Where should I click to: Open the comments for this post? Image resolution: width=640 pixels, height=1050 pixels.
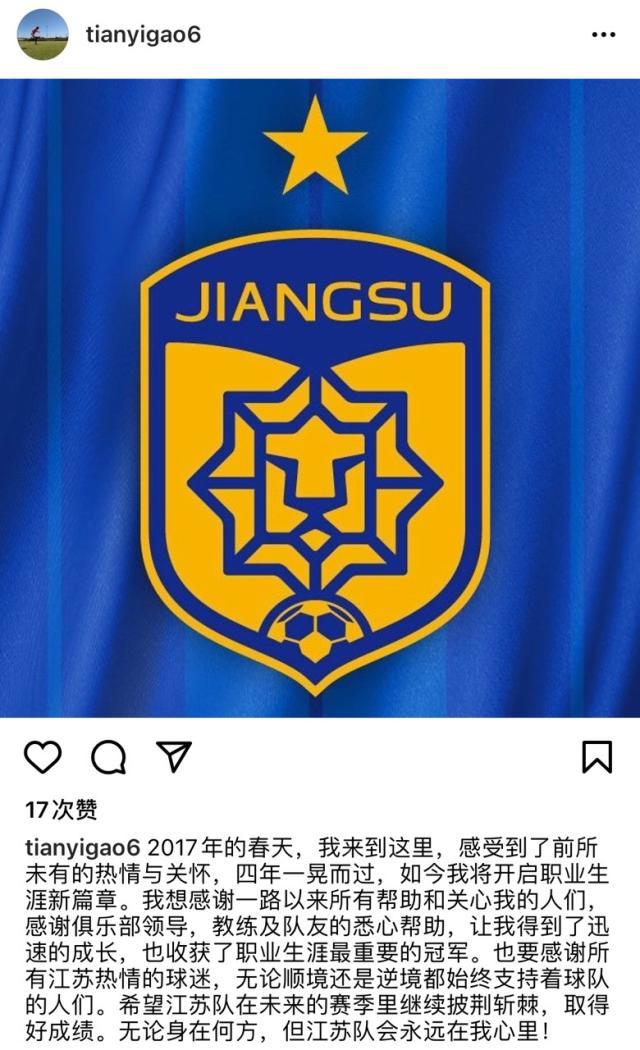[x=108, y=757]
